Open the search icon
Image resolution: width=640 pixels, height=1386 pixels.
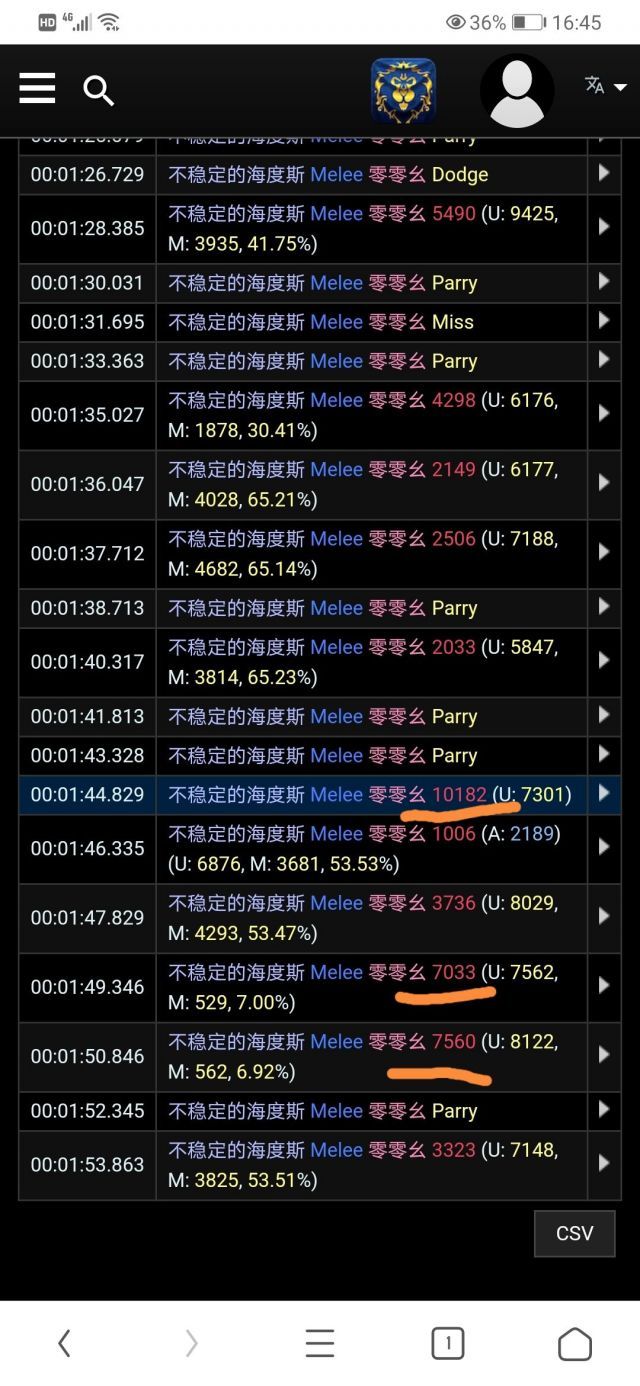coord(98,90)
